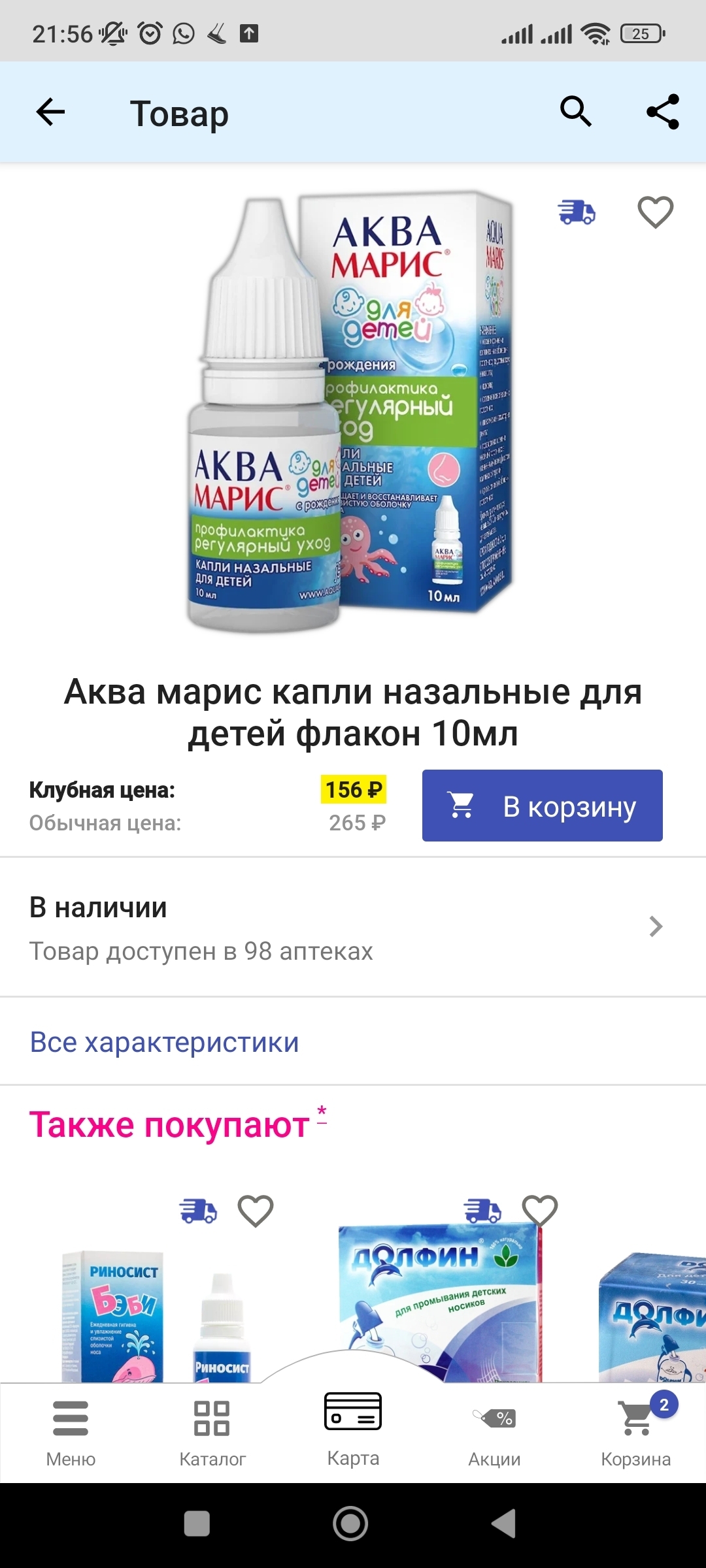The width and height of the screenshot is (706, 1568).
Task: Open the Также покупают footnote asterisk
Action: coord(322,1114)
